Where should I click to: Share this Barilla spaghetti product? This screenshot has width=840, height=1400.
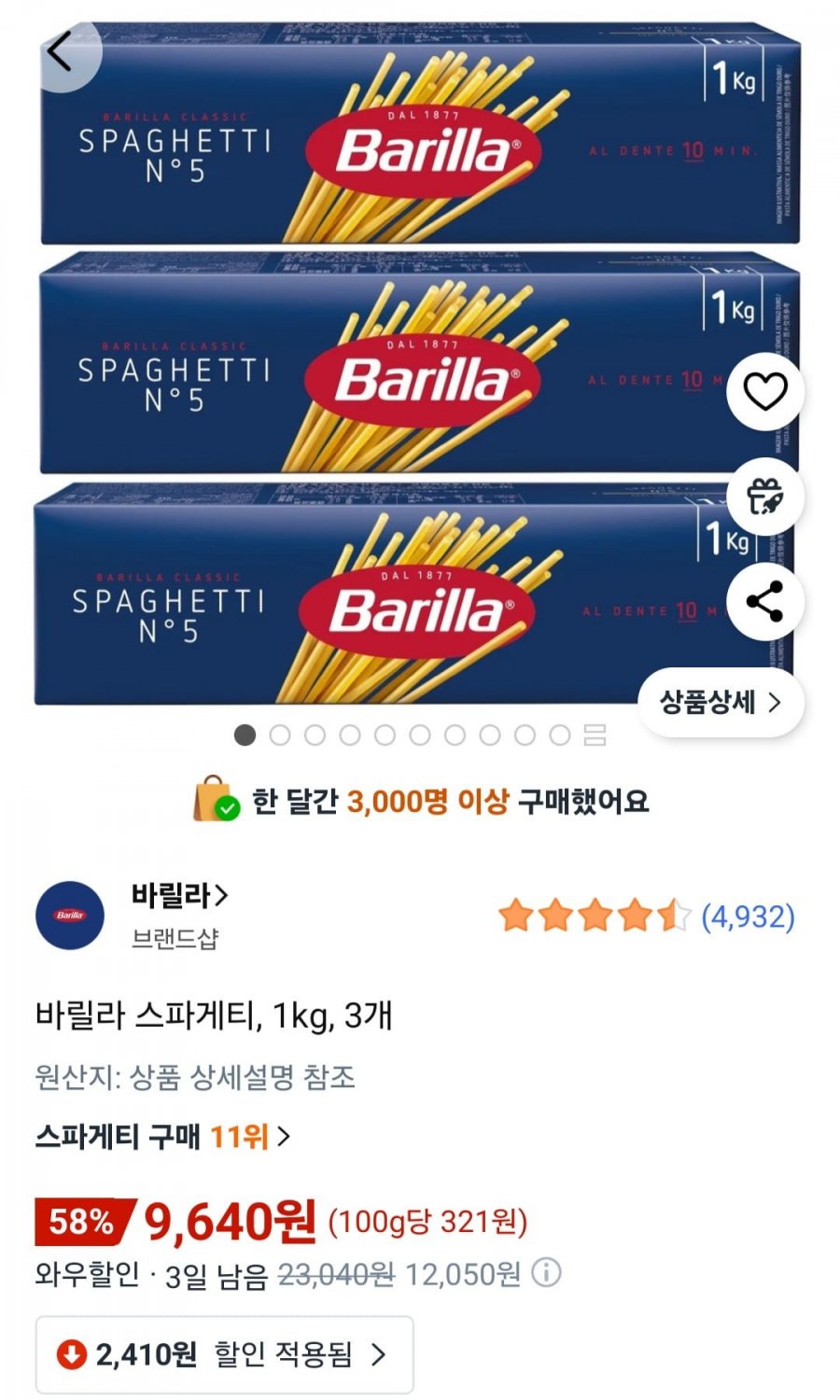point(765,602)
